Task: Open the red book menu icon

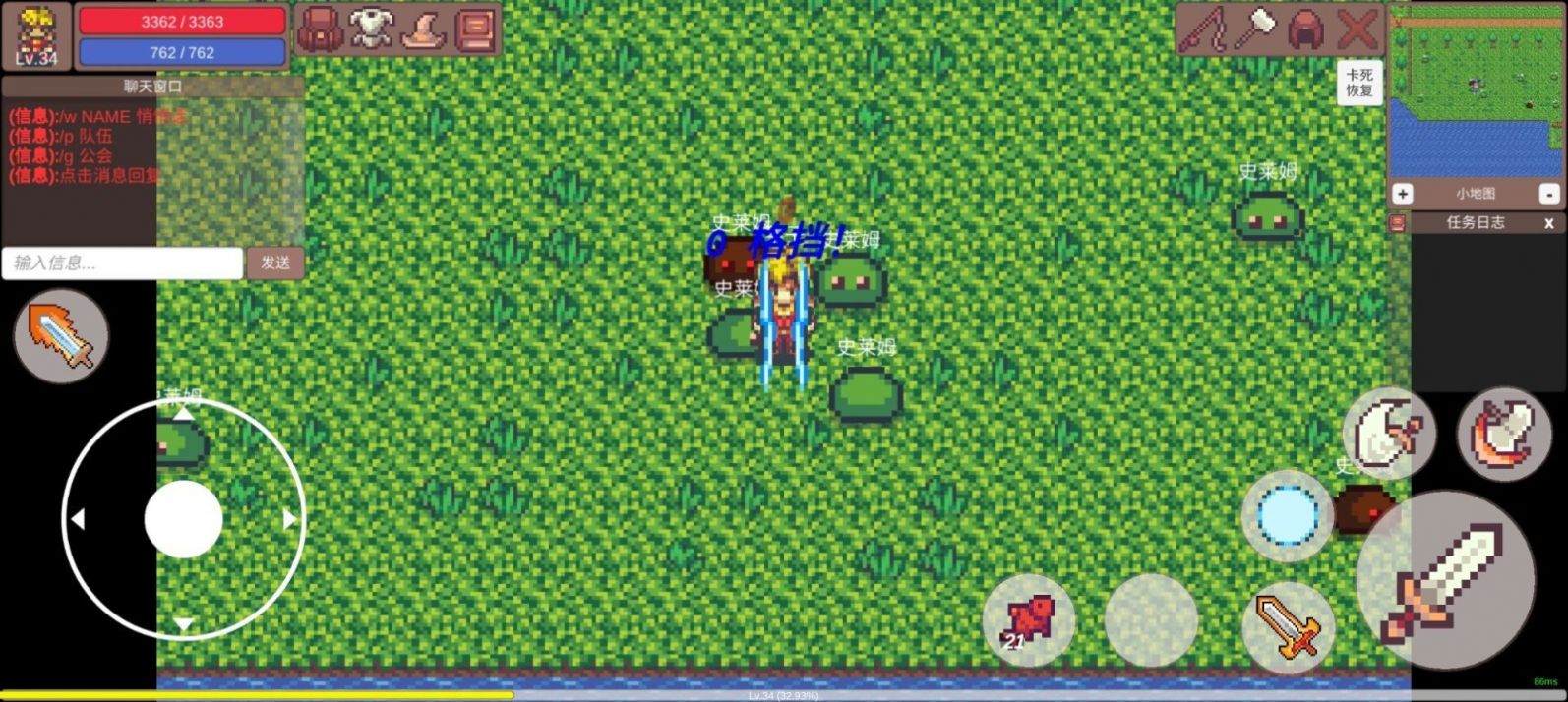Action: coord(475,29)
